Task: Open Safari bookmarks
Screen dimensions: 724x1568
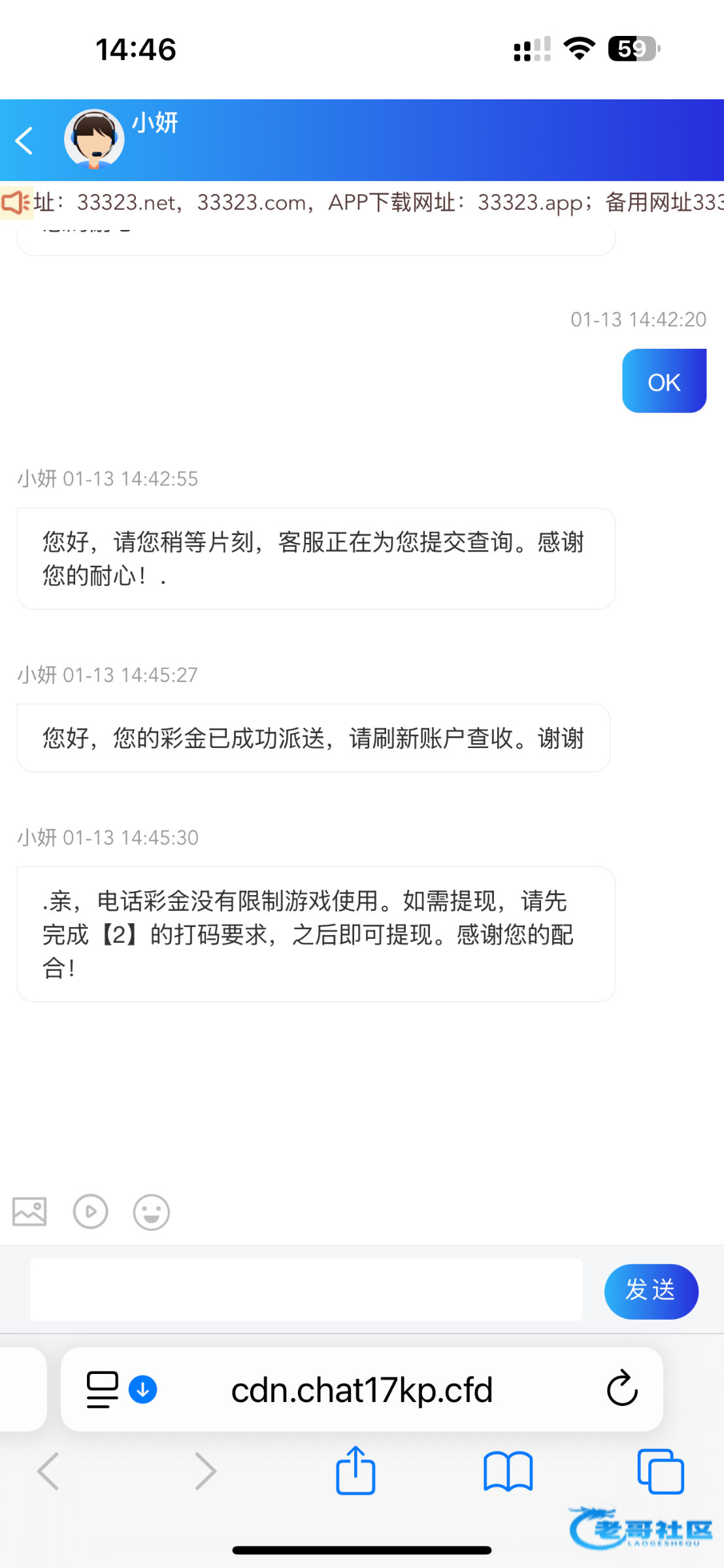Action: coord(508,1471)
